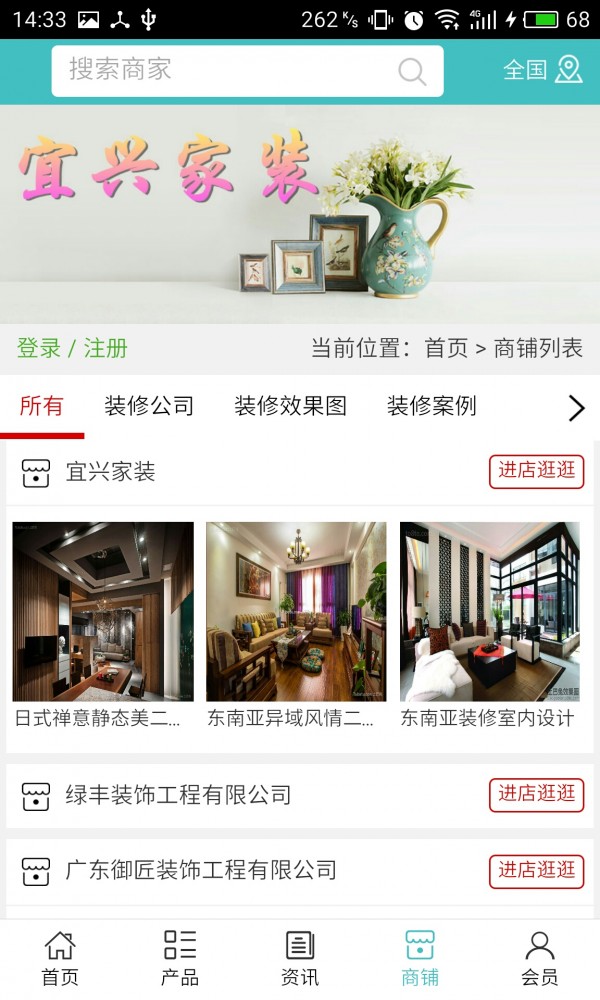Tap 进店逛逛 for 宜兴家装

[536, 471]
